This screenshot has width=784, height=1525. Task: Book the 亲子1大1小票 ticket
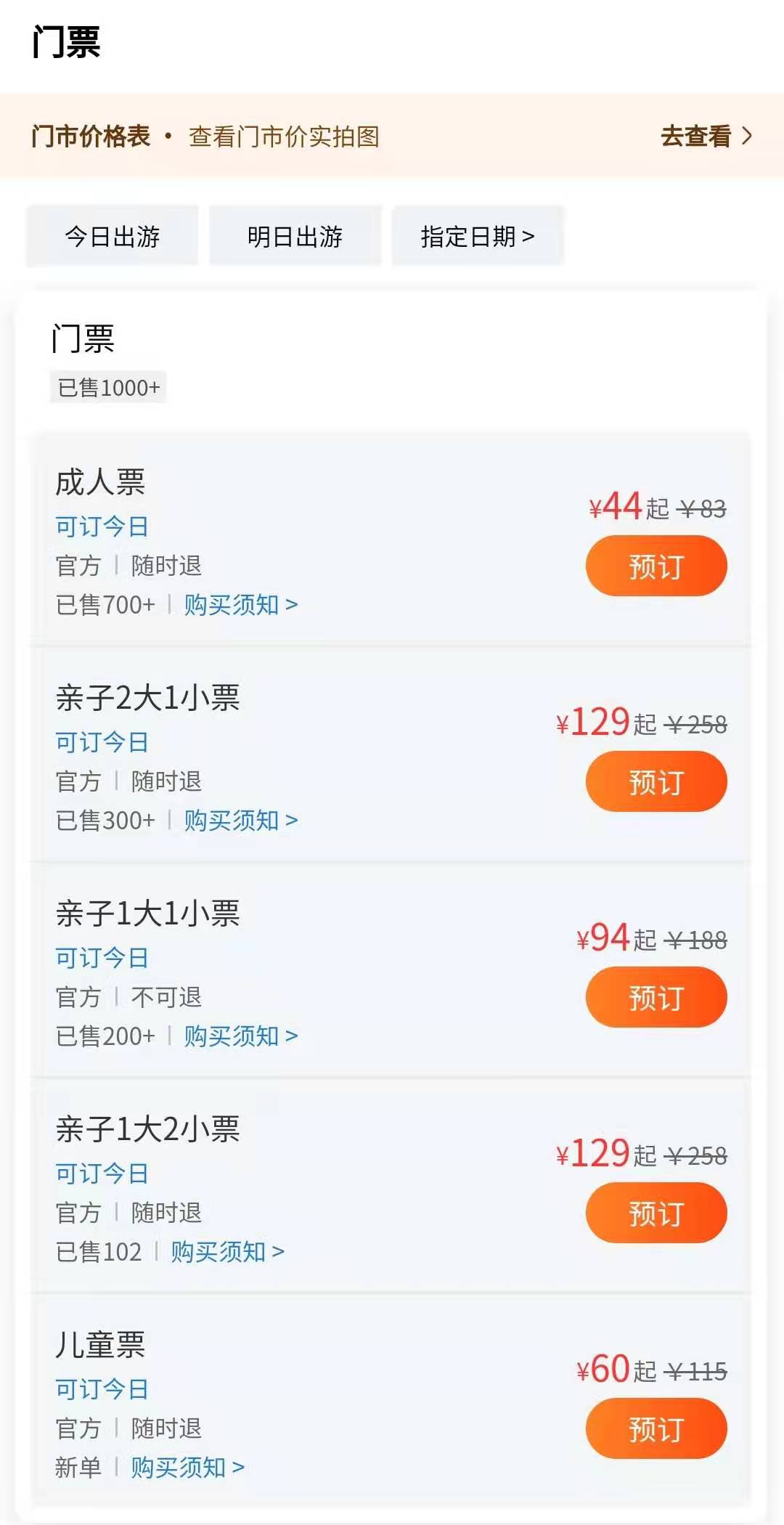point(656,998)
